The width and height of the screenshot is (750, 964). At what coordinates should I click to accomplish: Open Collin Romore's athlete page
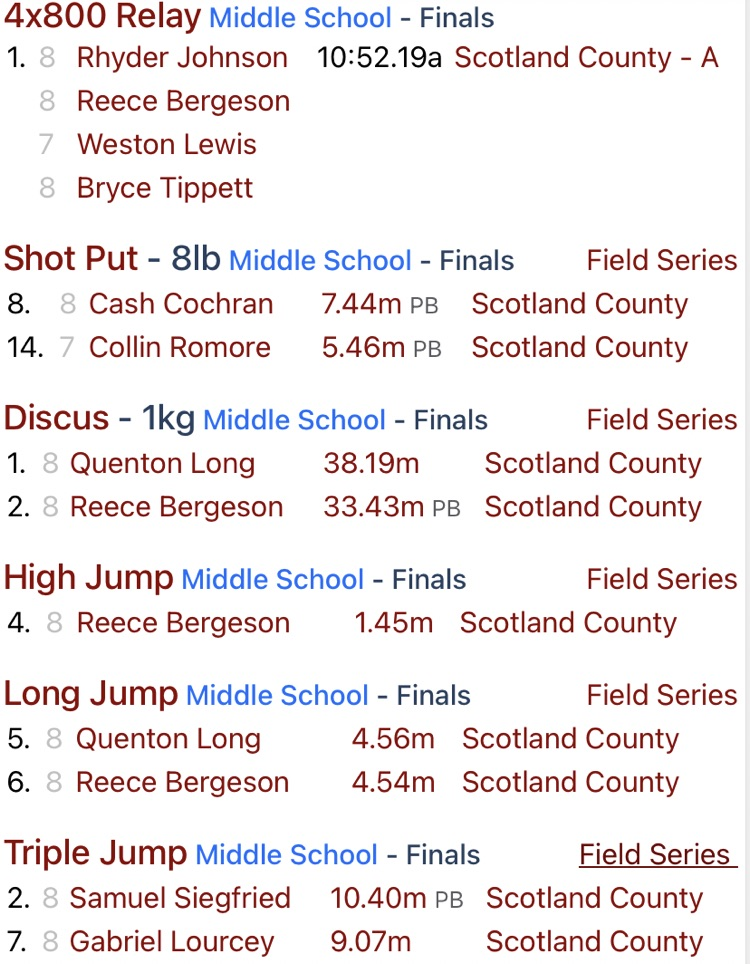[x=180, y=348]
